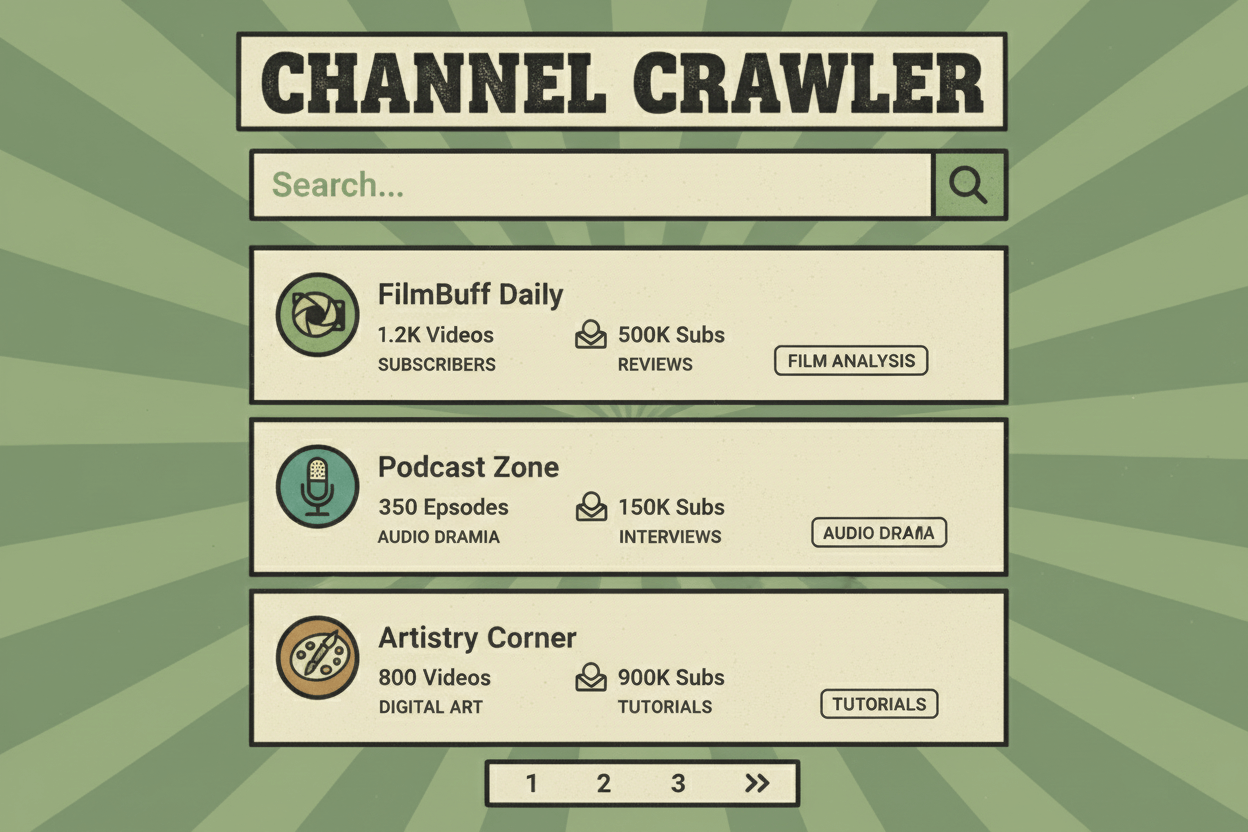This screenshot has width=1248, height=832.
Task: Open the FilmBuff Daily channel card
Action: (470, 295)
